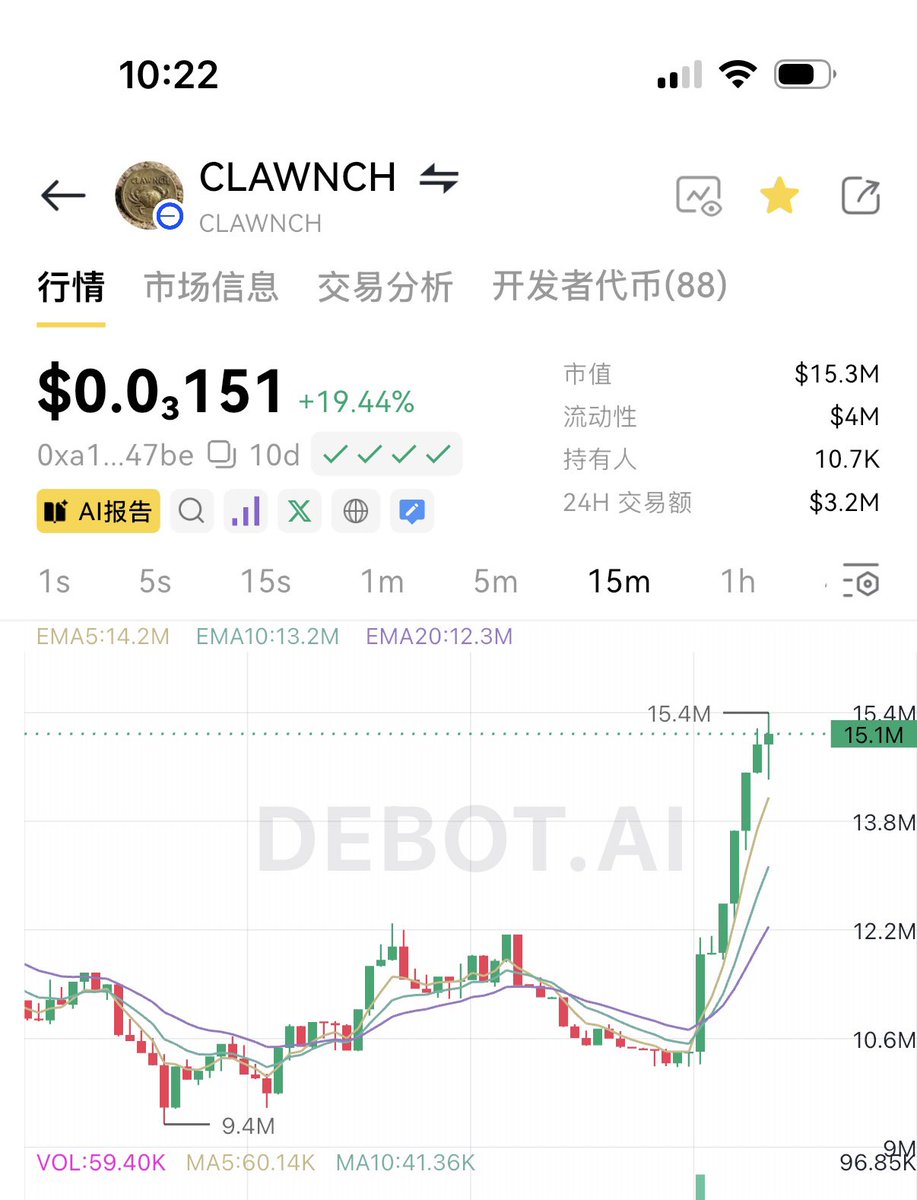Image resolution: width=917 pixels, height=1200 pixels.
Task: Open the token's X profile
Action: click(299, 512)
